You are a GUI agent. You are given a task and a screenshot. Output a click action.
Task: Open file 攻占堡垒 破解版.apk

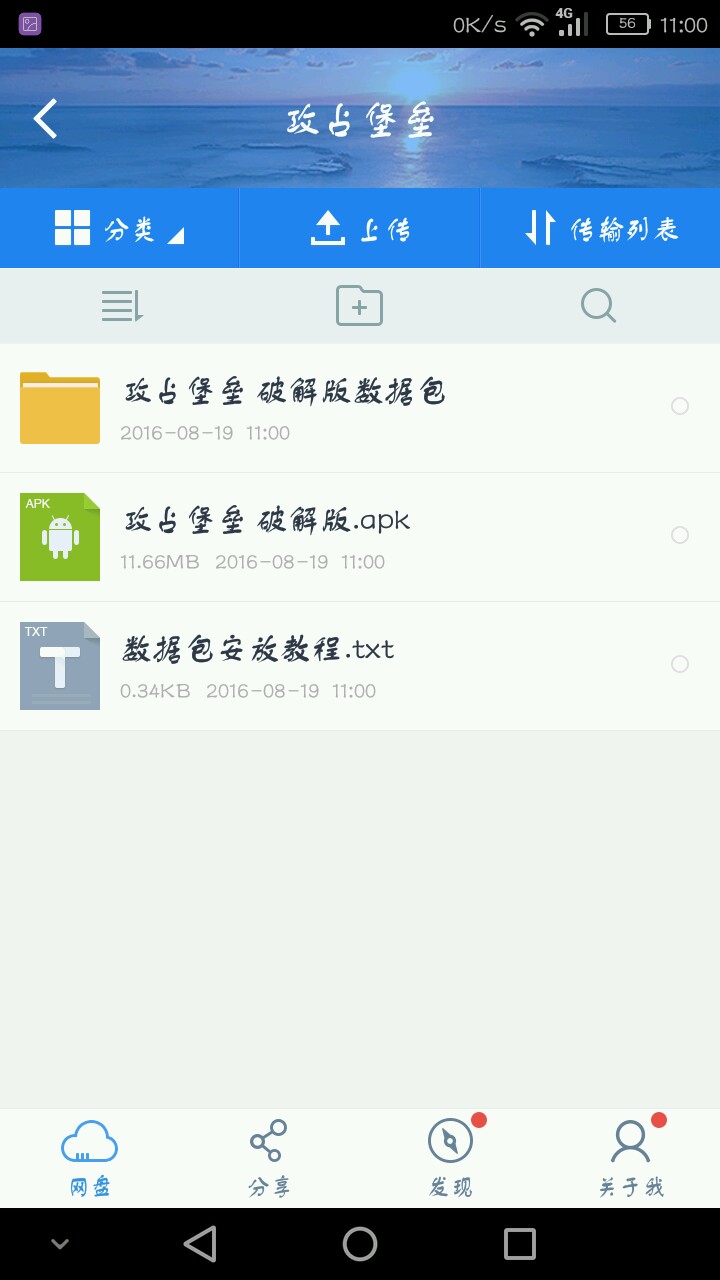click(x=360, y=537)
